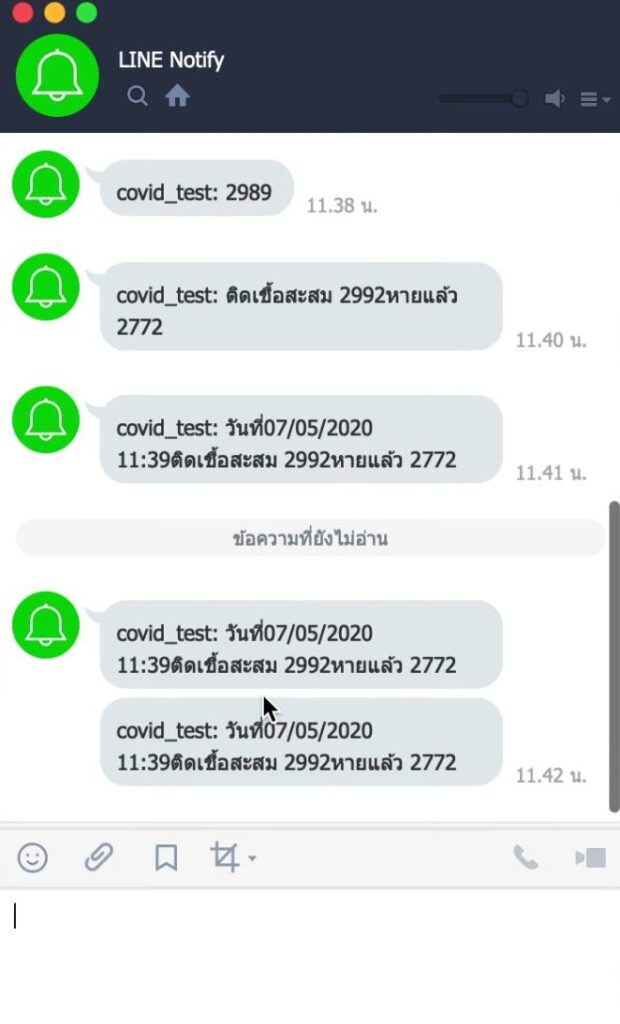
Task: Close the window with red button
Action: [x=23, y=12]
